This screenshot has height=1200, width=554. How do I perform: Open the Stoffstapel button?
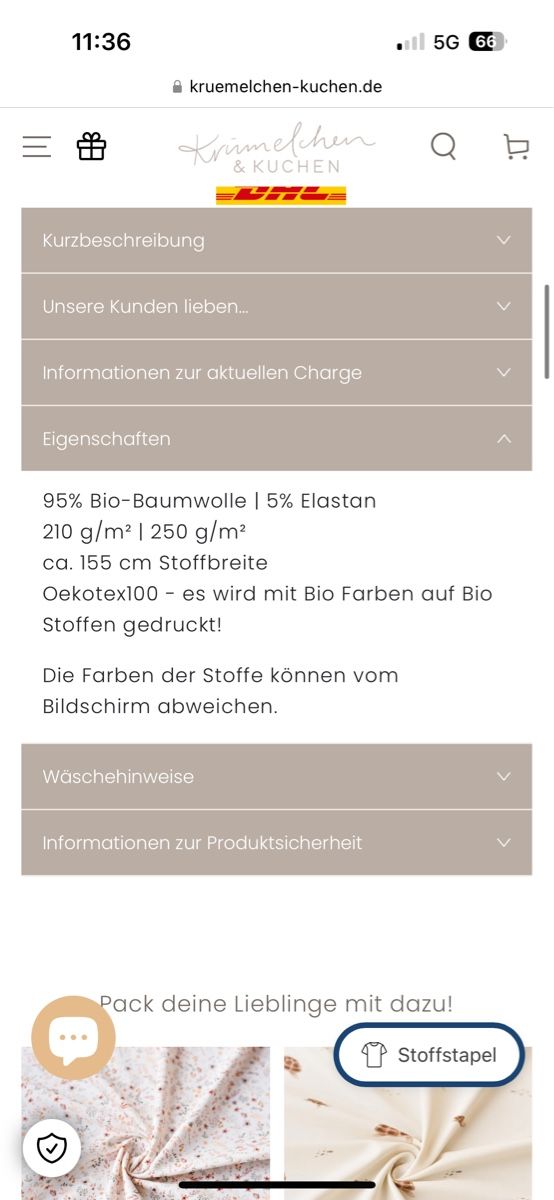[430, 1055]
